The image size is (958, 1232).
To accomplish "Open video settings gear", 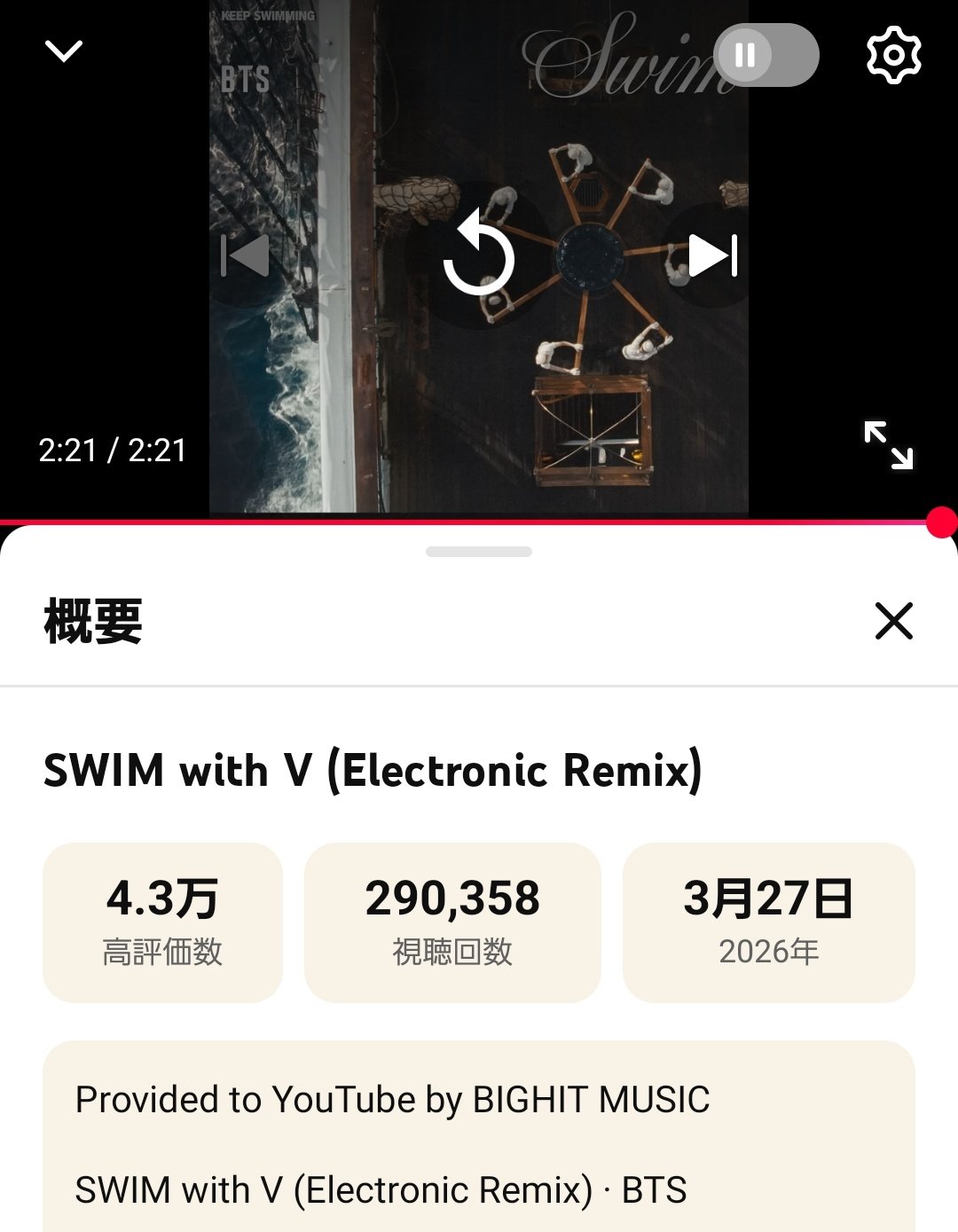I will (x=893, y=55).
